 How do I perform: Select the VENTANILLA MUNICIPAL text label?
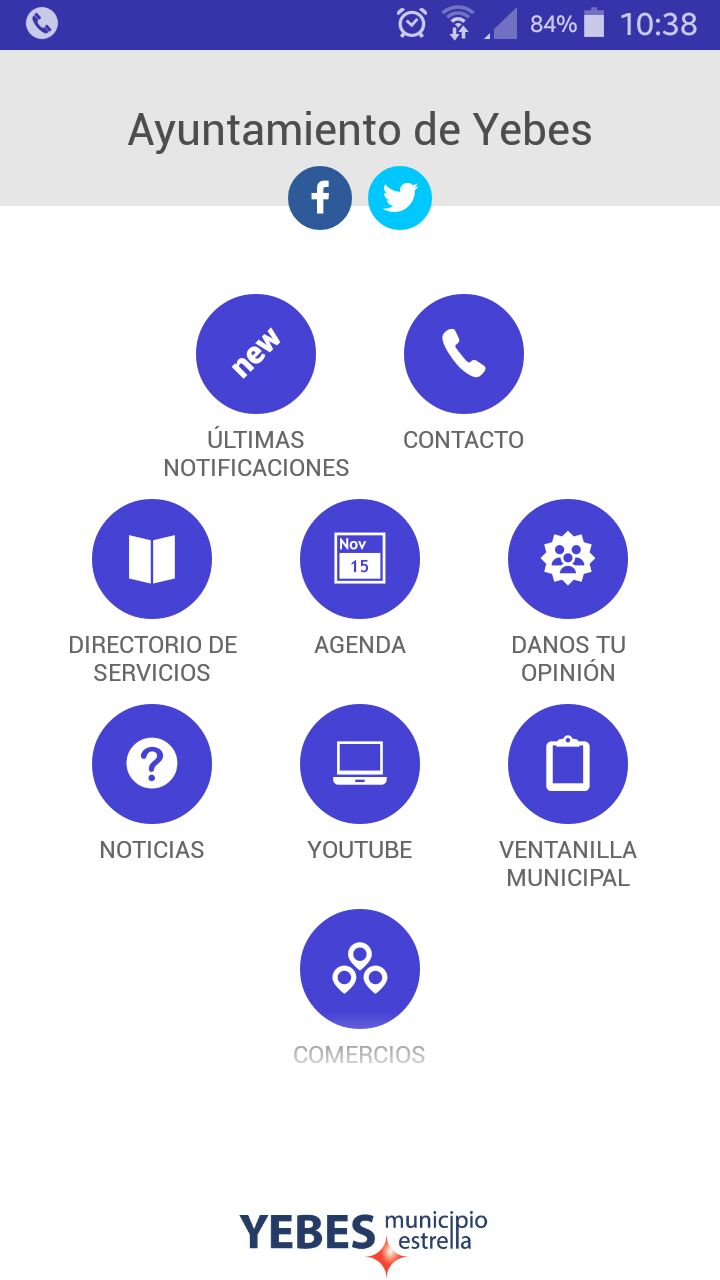point(567,864)
